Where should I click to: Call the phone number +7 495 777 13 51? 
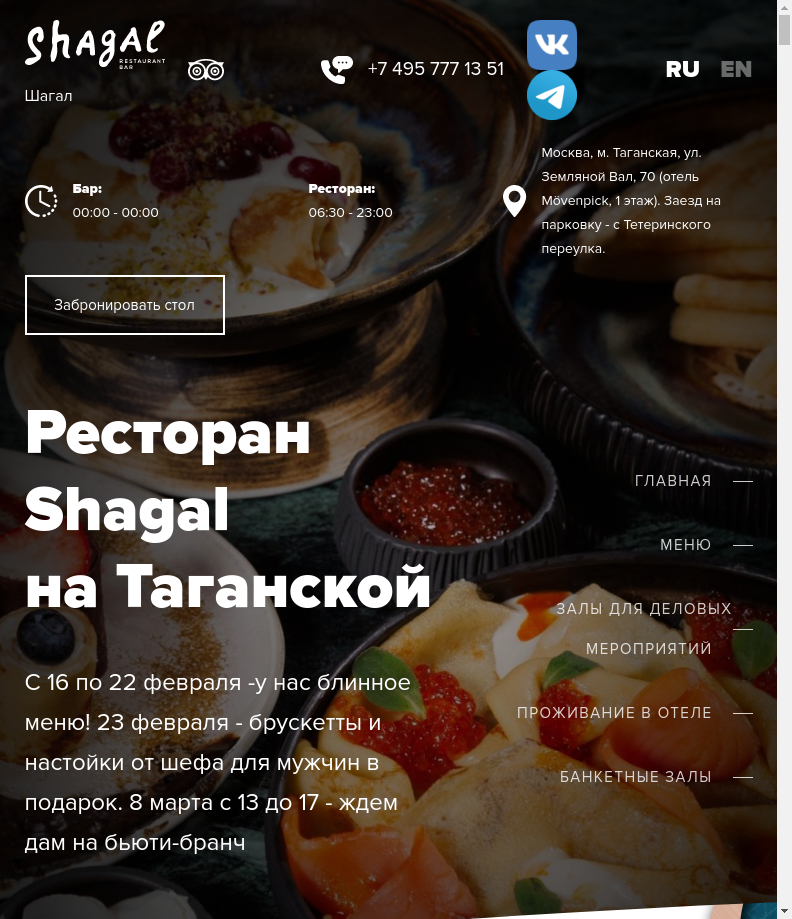[x=435, y=69]
